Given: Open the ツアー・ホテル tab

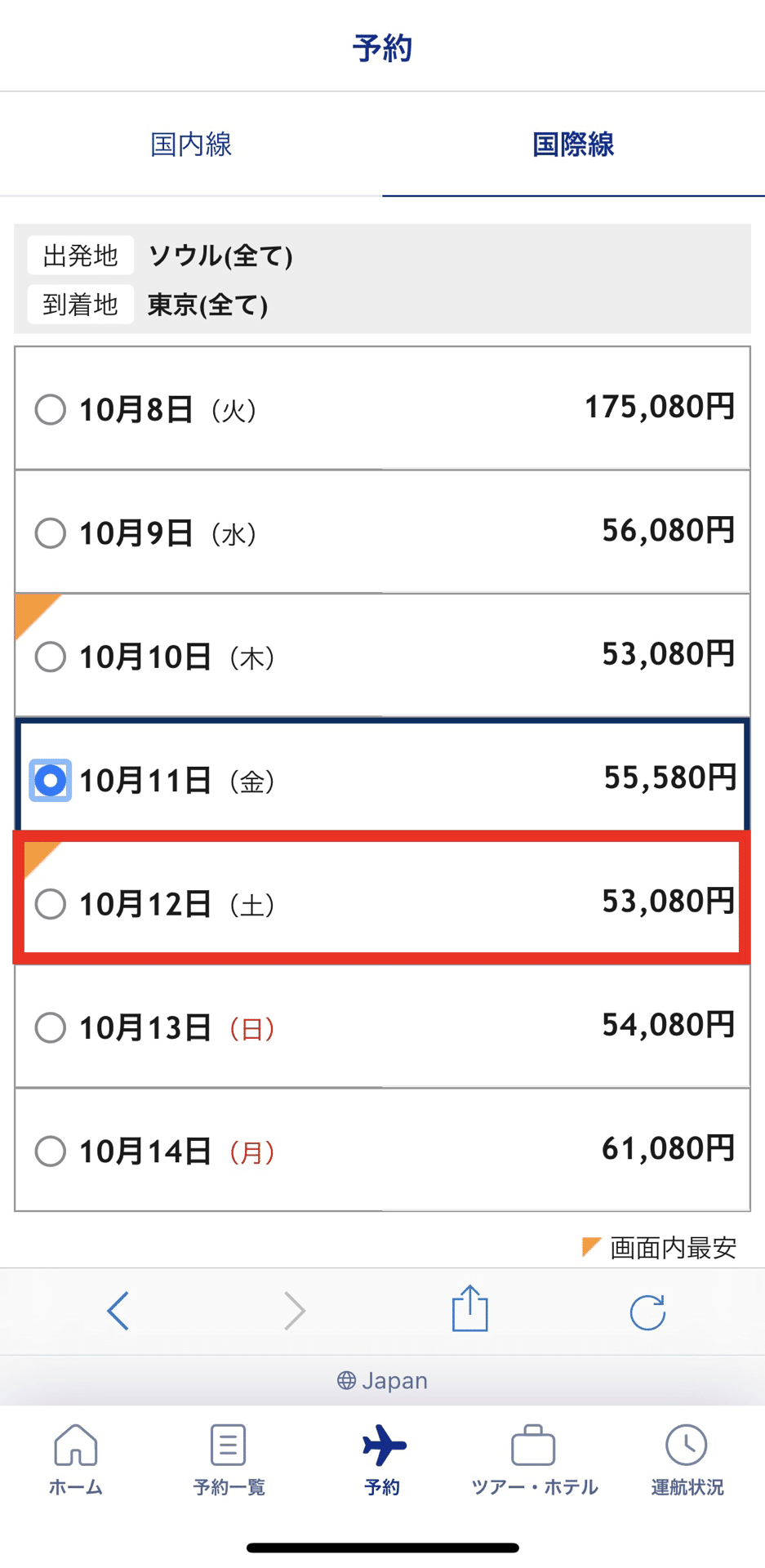Looking at the screenshot, I should click(x=535, y=1459).
